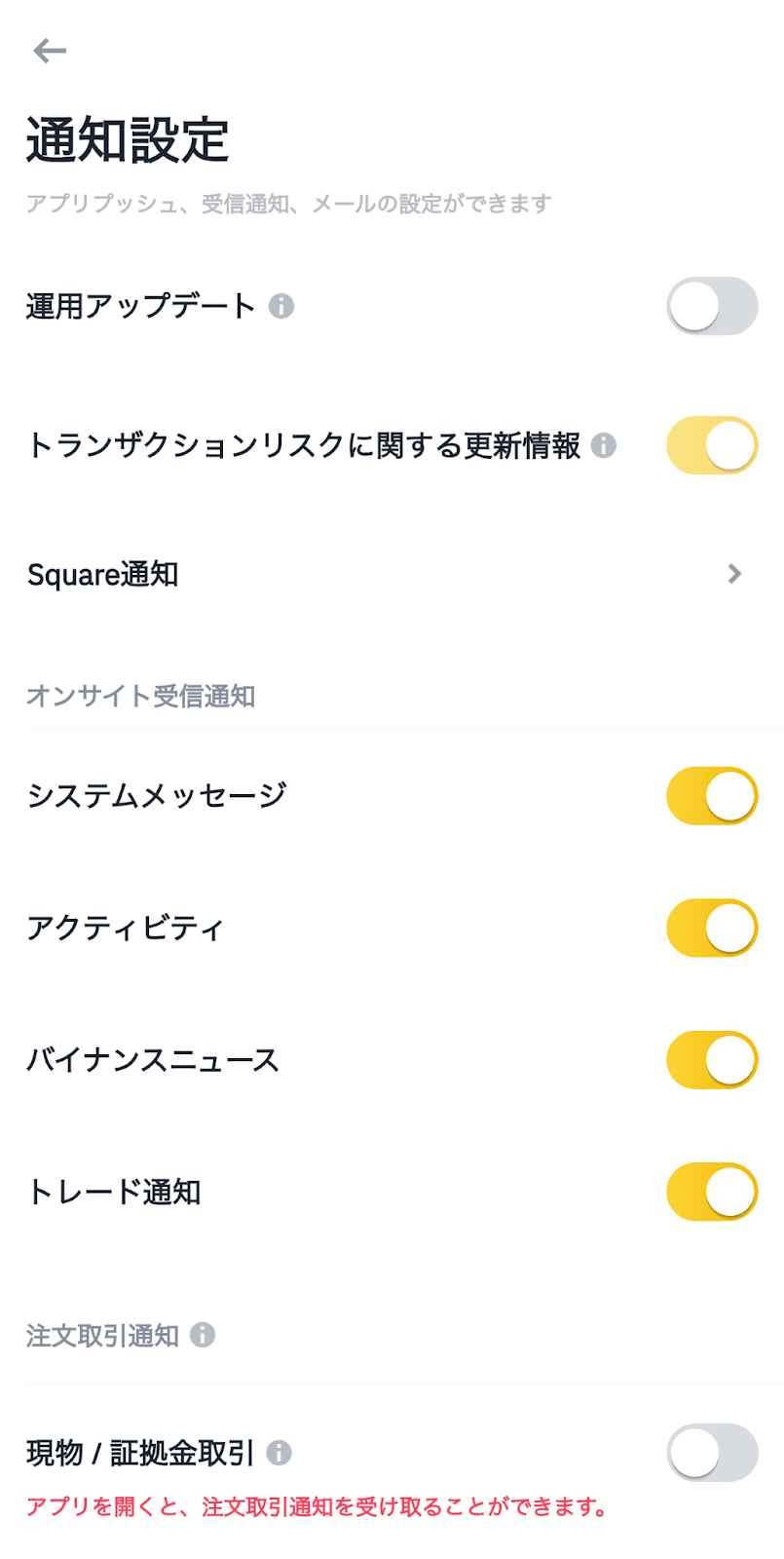Disable アクティビティ notifications
The width and height of the screenshot is (784, 1559).
(711, 928)
